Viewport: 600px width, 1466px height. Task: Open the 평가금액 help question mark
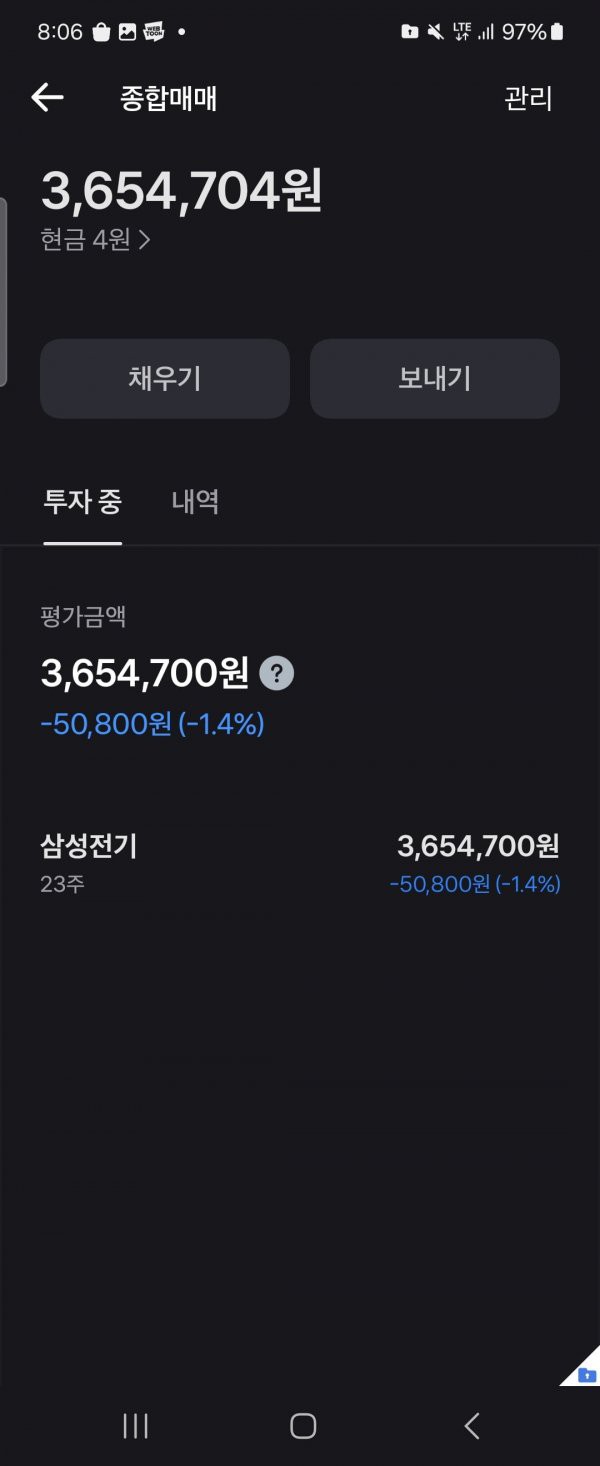[x=277, y=673]
